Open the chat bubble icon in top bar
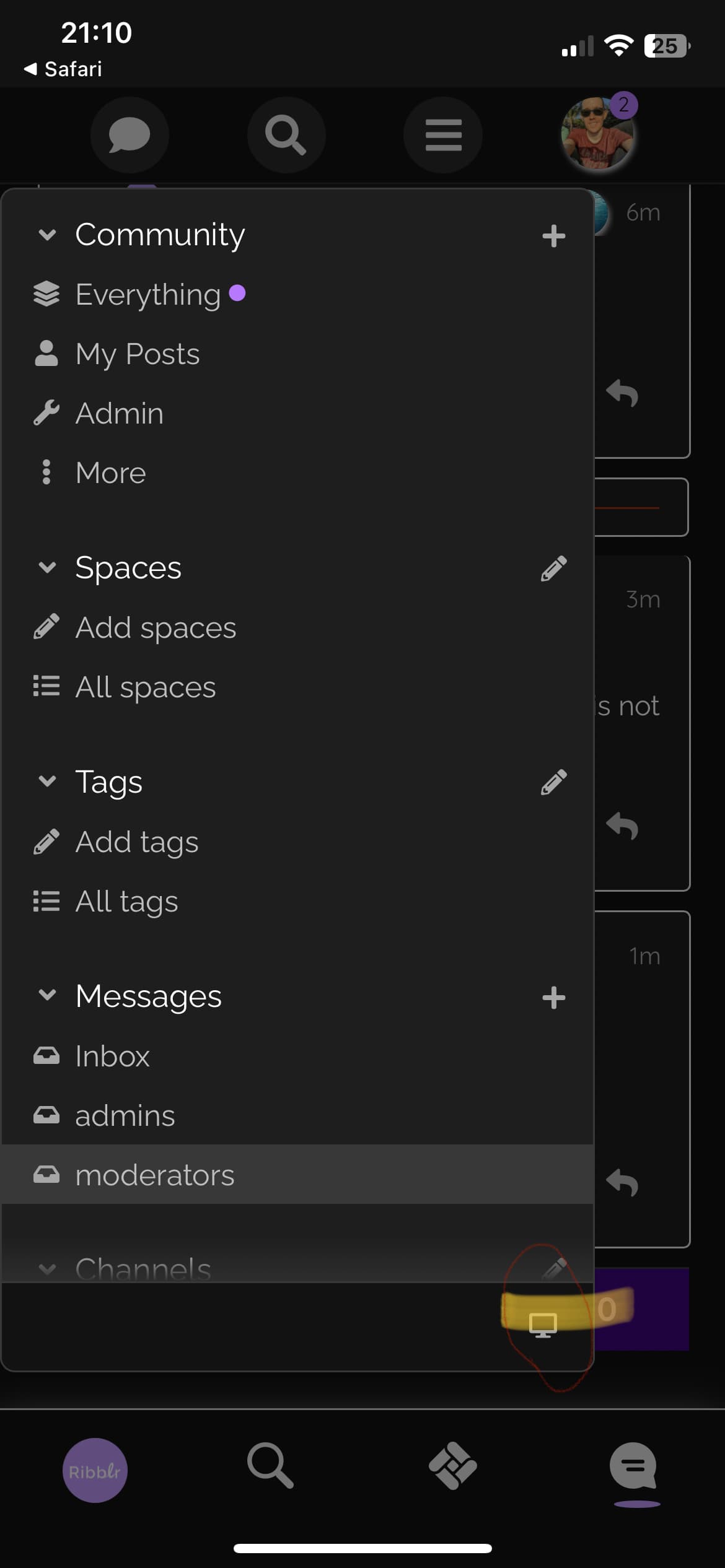725x1568 pixels. (x=130, y=135)
